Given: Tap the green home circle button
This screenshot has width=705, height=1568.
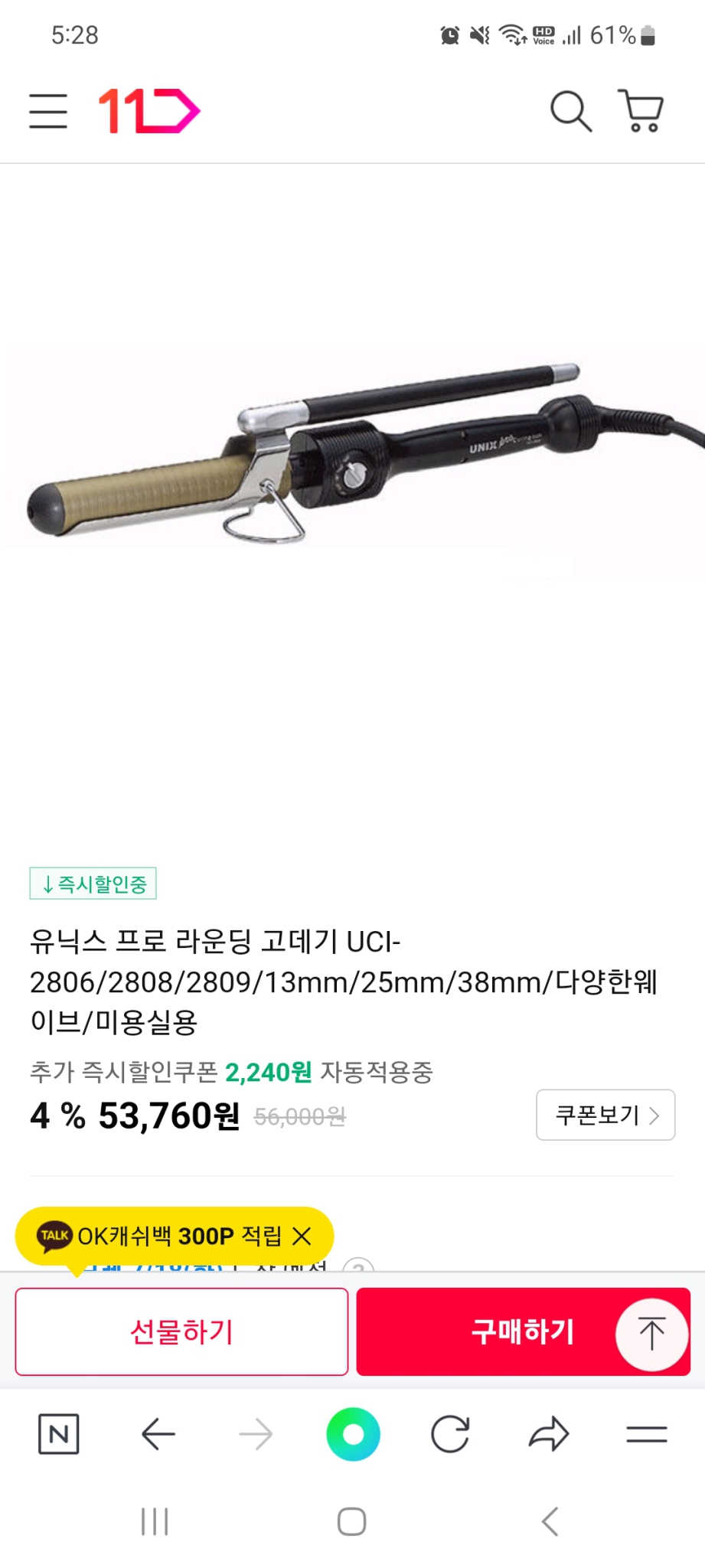Looking at the screenshot, I should point(352,1434).
